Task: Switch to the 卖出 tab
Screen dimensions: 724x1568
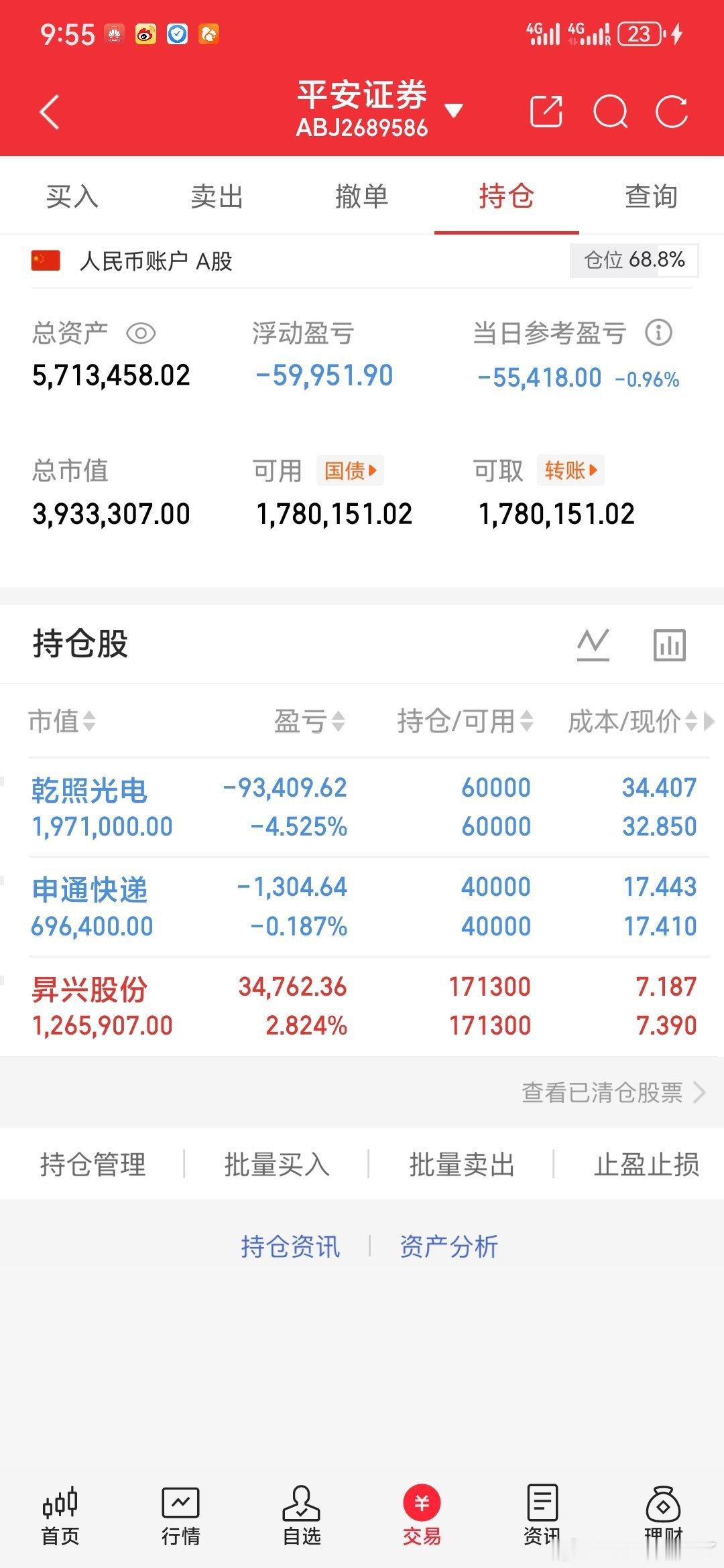Action: (x=217, y=196)
